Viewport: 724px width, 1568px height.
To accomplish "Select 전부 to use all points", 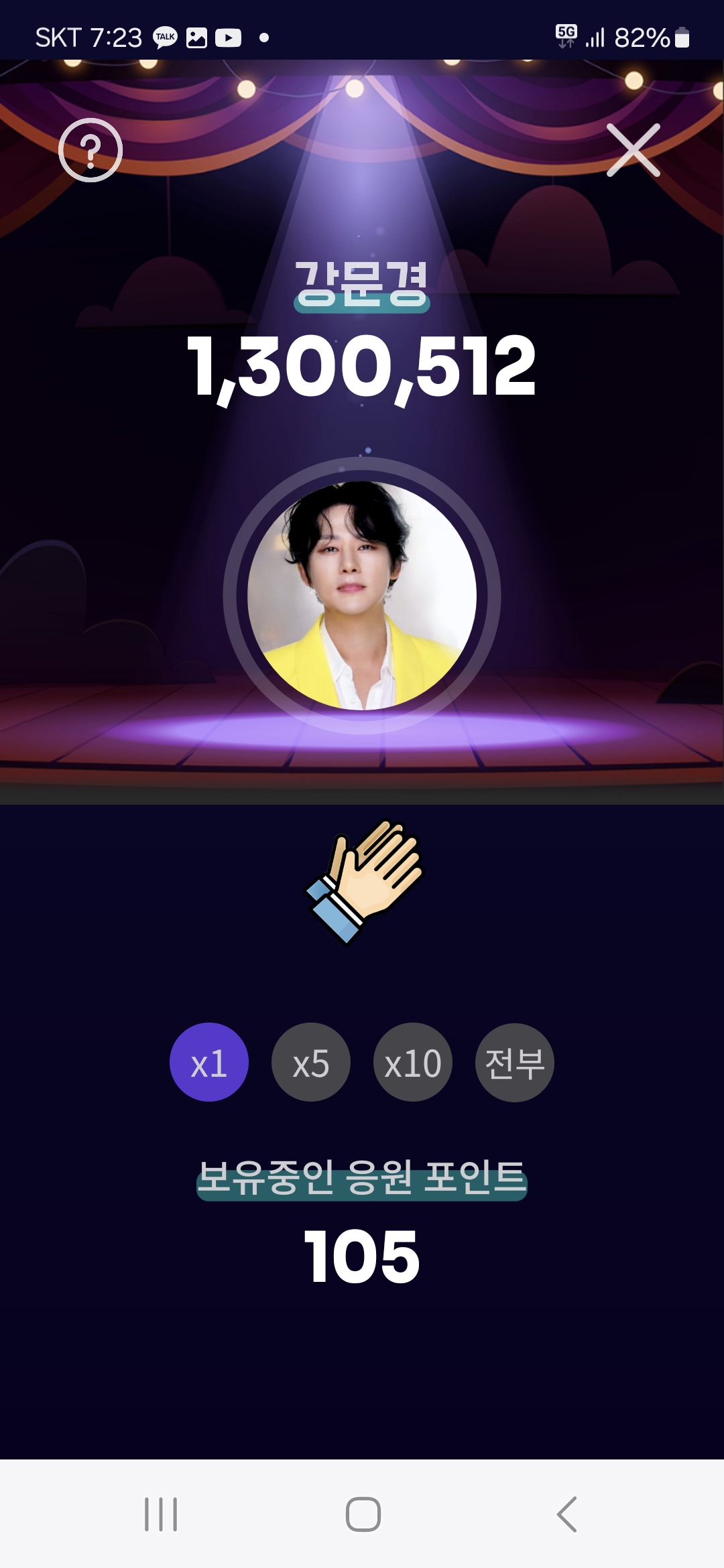I will 514,1063.
